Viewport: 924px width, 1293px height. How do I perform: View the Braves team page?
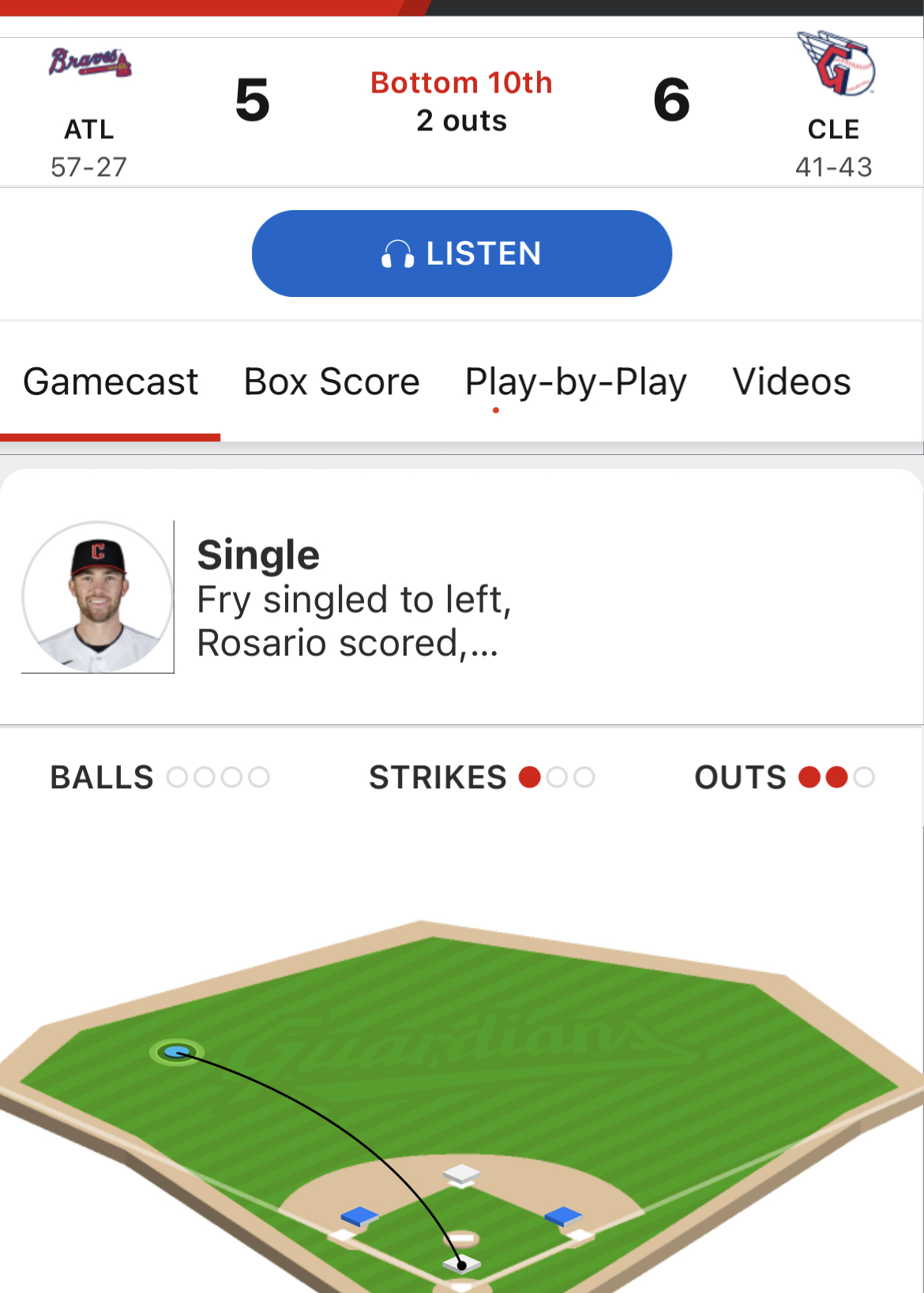point(89,63)
